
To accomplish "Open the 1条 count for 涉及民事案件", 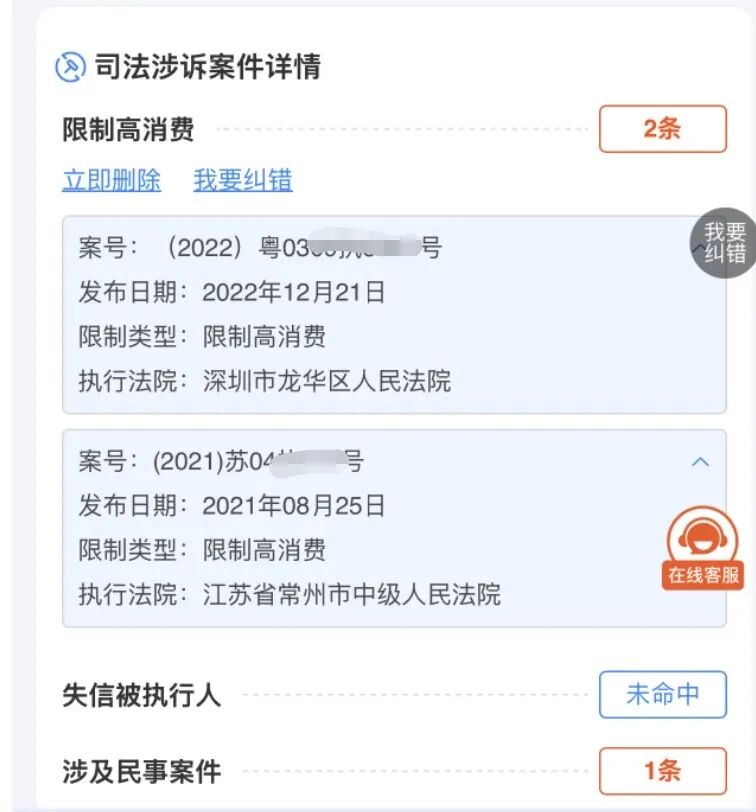I will [662, 771].
